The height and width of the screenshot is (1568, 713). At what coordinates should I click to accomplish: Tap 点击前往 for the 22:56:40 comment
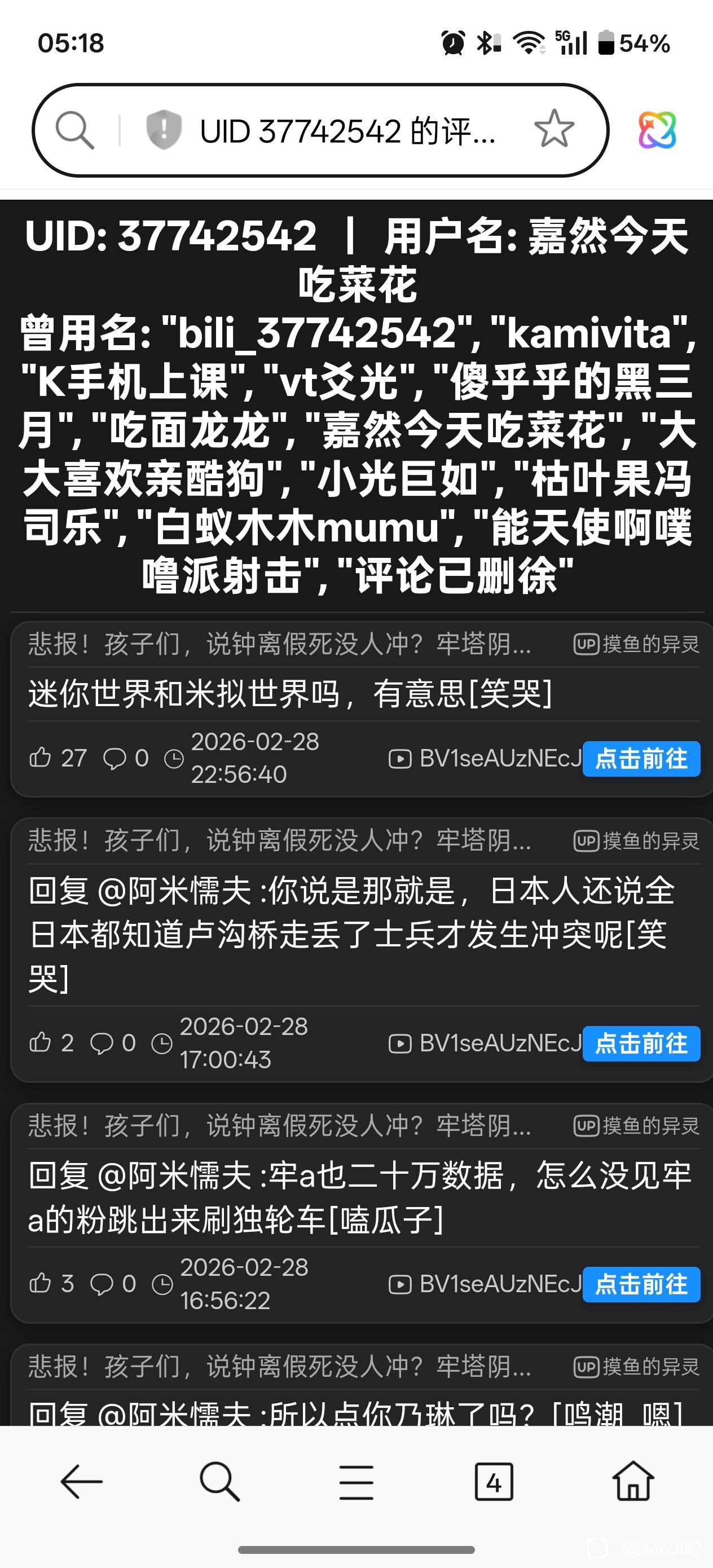(641, 759)
